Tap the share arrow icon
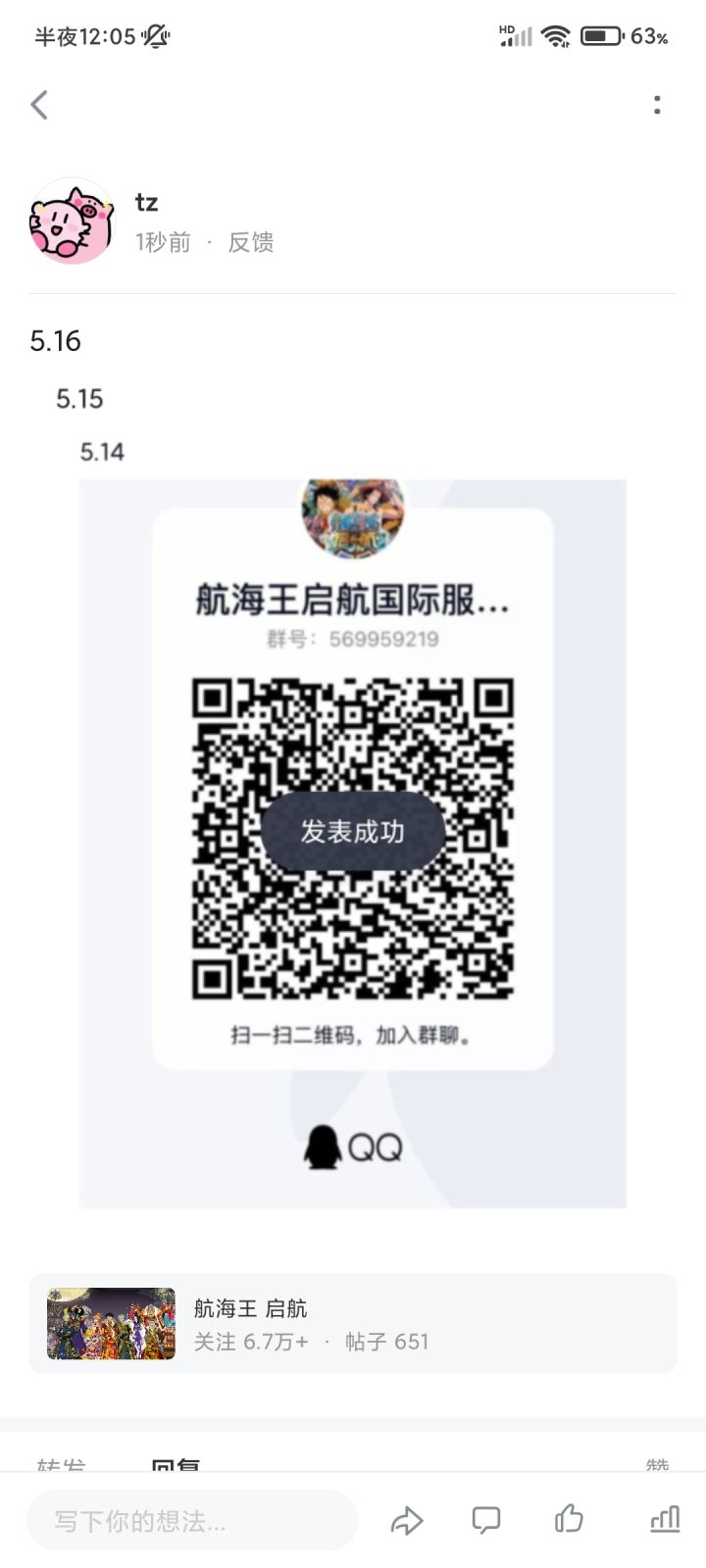706x1568 pixels. coord(406,1521)
